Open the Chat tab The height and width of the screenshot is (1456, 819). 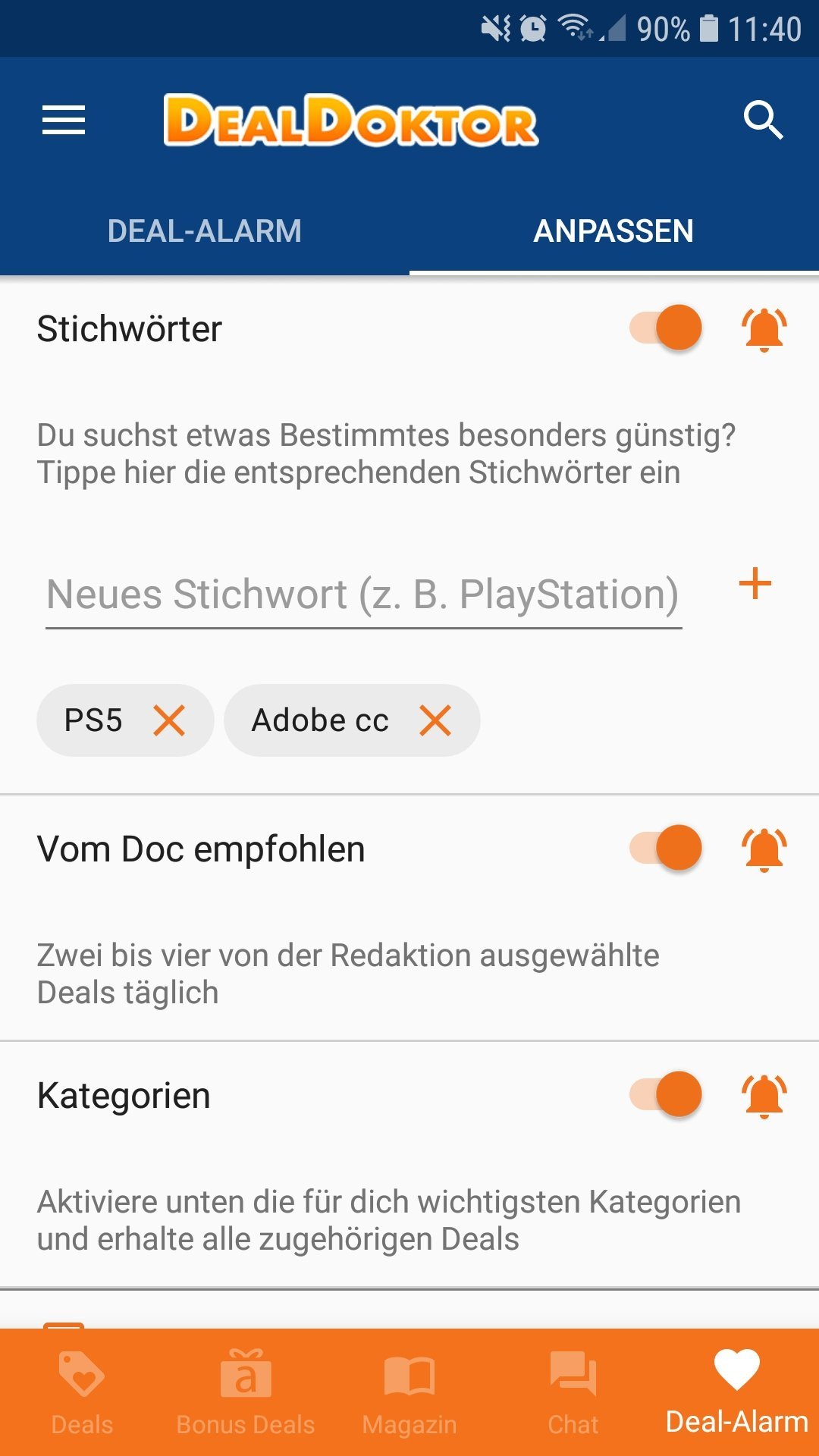pyautogui.click(x=573, y=1394)
